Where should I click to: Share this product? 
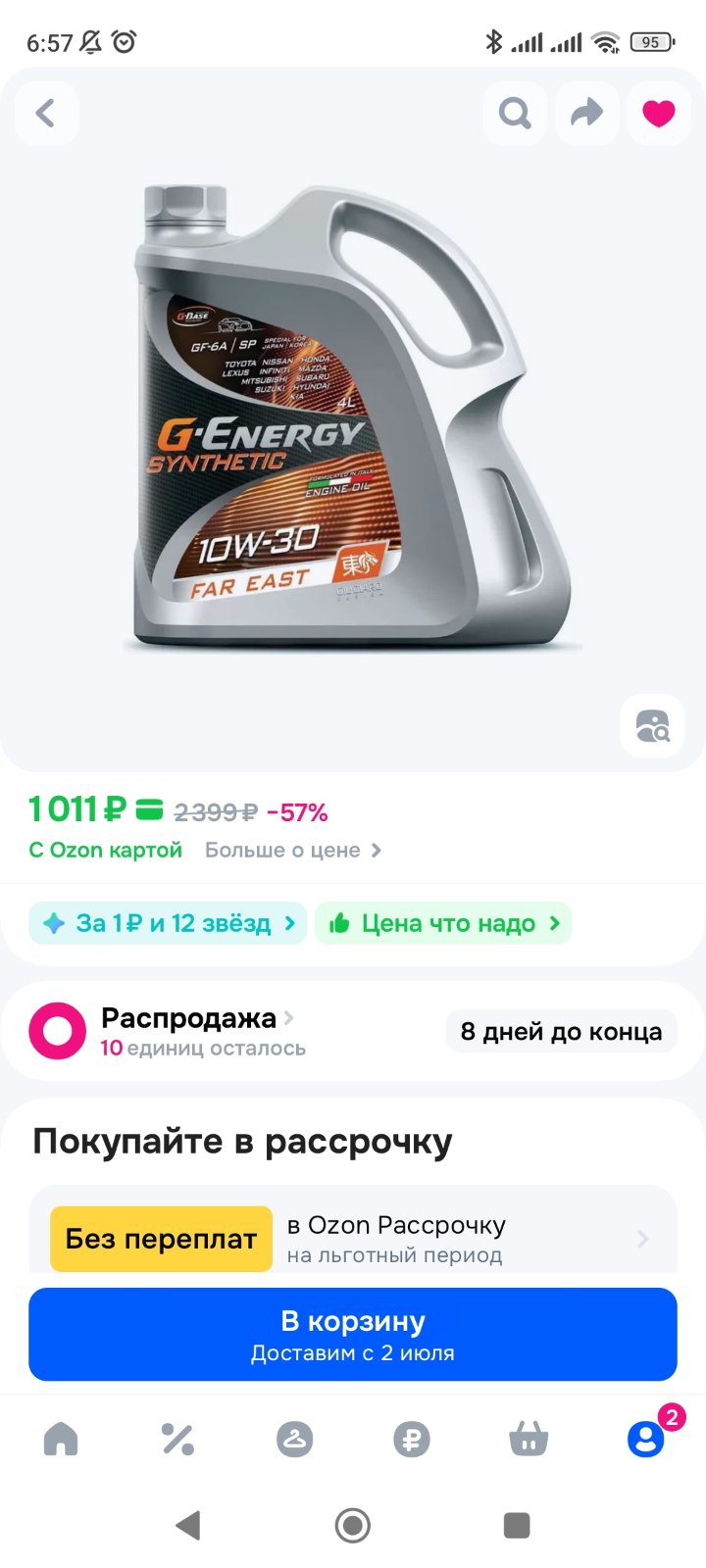pyautogui.click(x=586, y=114)
